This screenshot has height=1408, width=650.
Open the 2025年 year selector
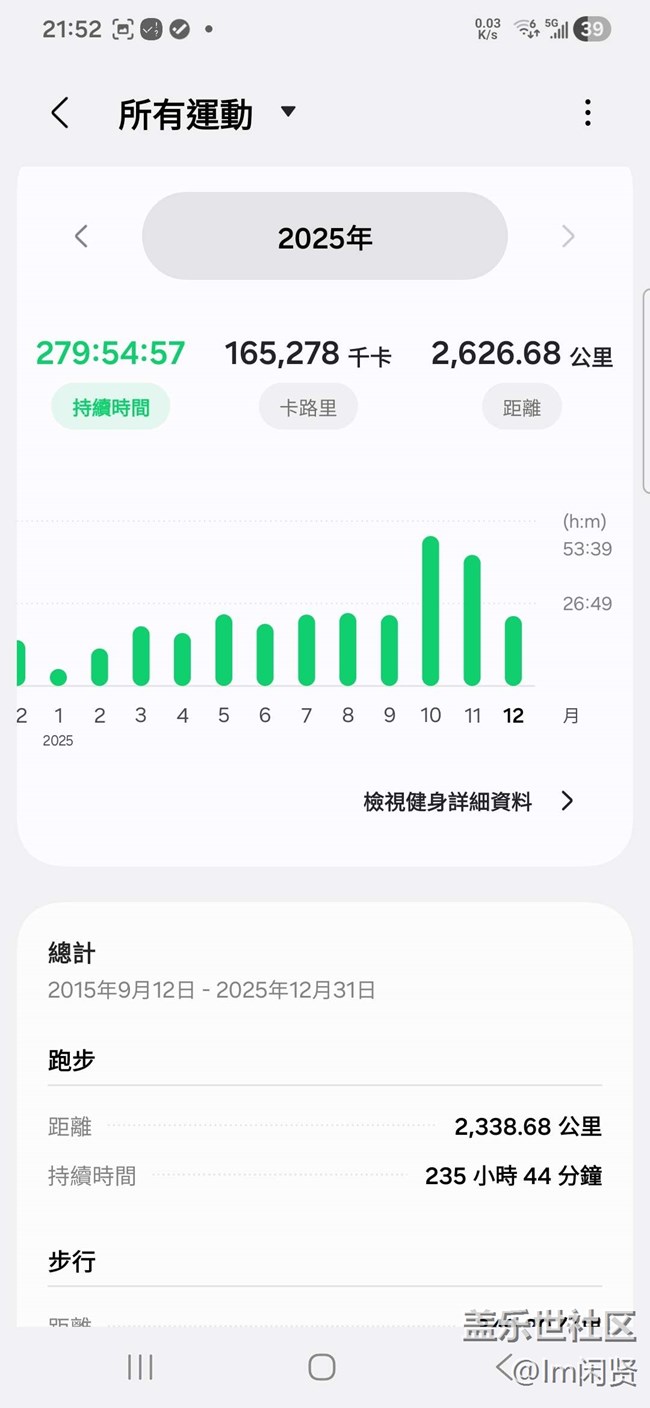click(x=325, y=237)
